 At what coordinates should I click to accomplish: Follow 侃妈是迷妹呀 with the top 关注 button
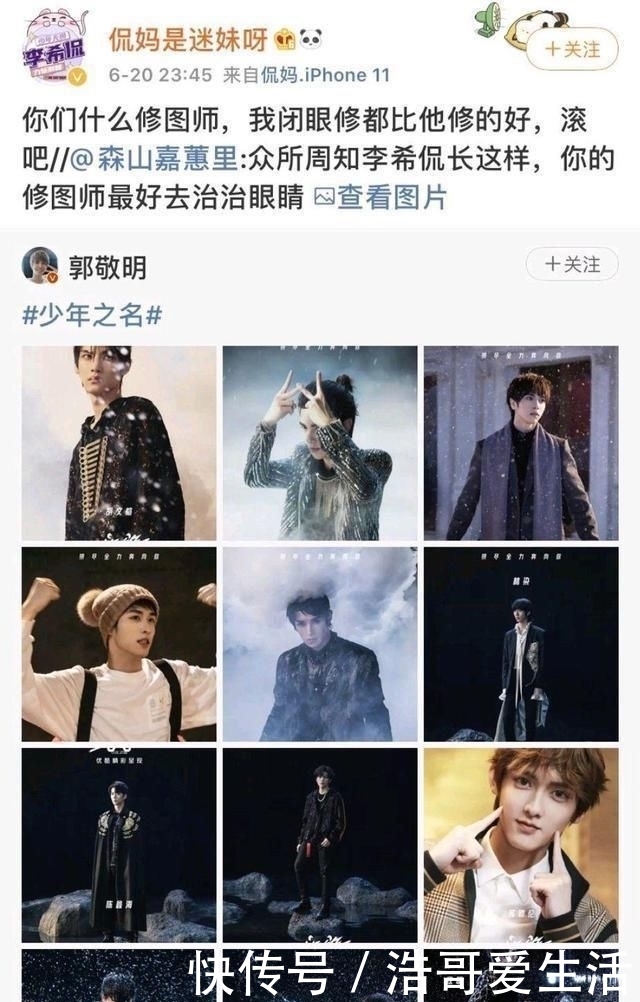coord(572,48)
